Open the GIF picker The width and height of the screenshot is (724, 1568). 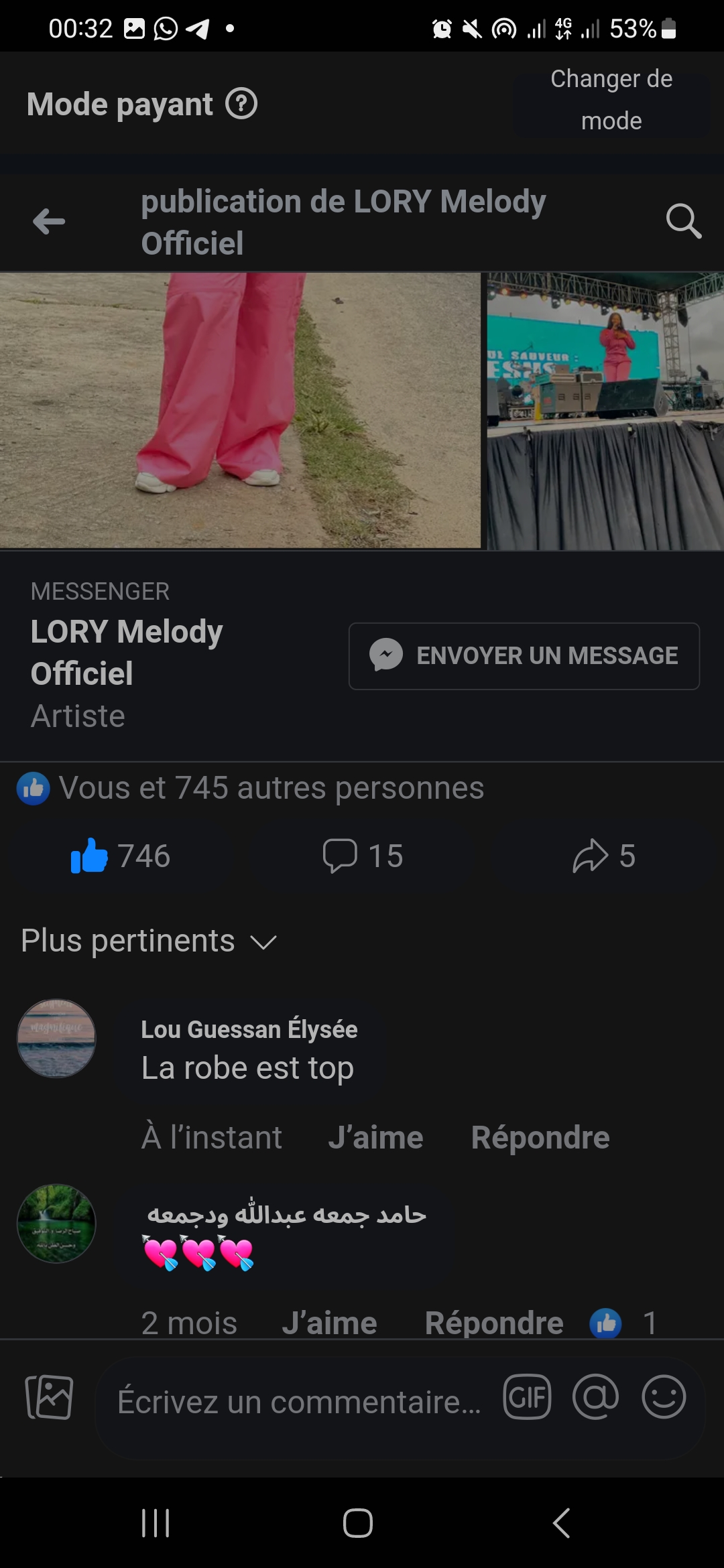pos(528,1398)
